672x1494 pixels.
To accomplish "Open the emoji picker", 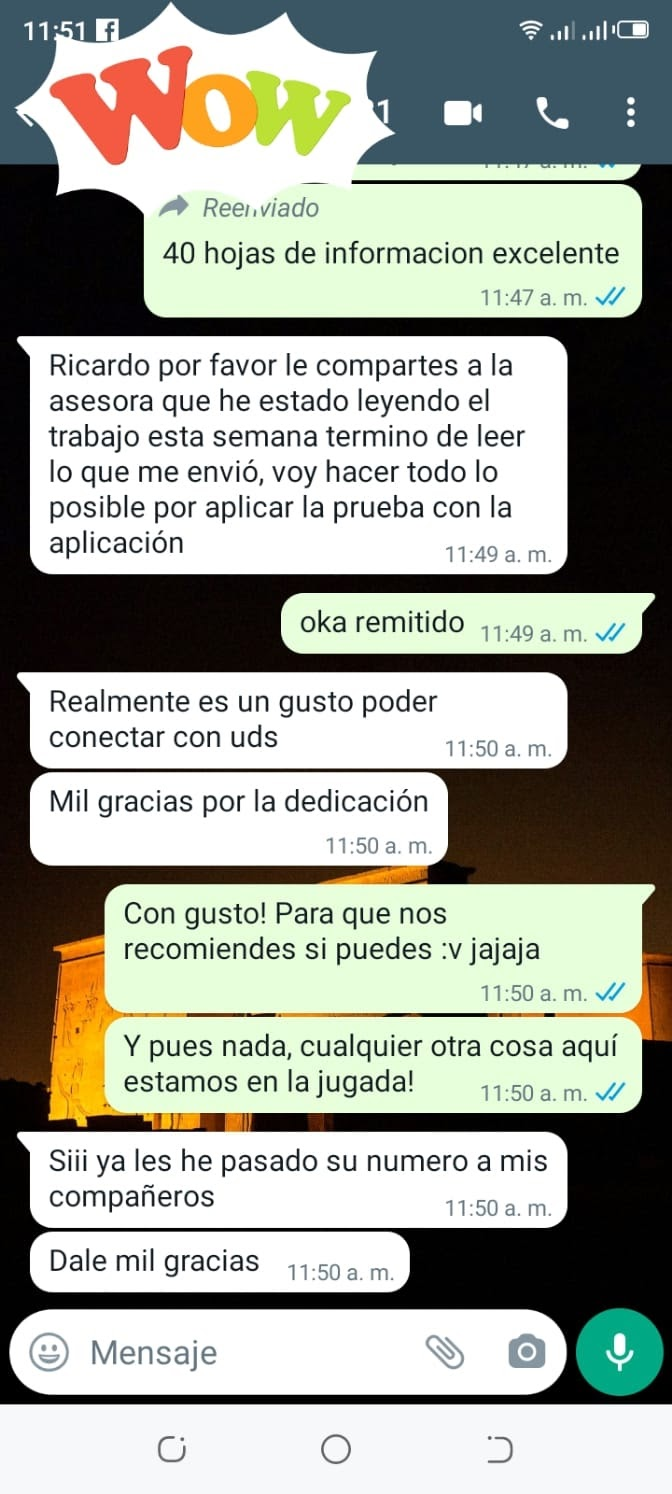I will 48,1353.
